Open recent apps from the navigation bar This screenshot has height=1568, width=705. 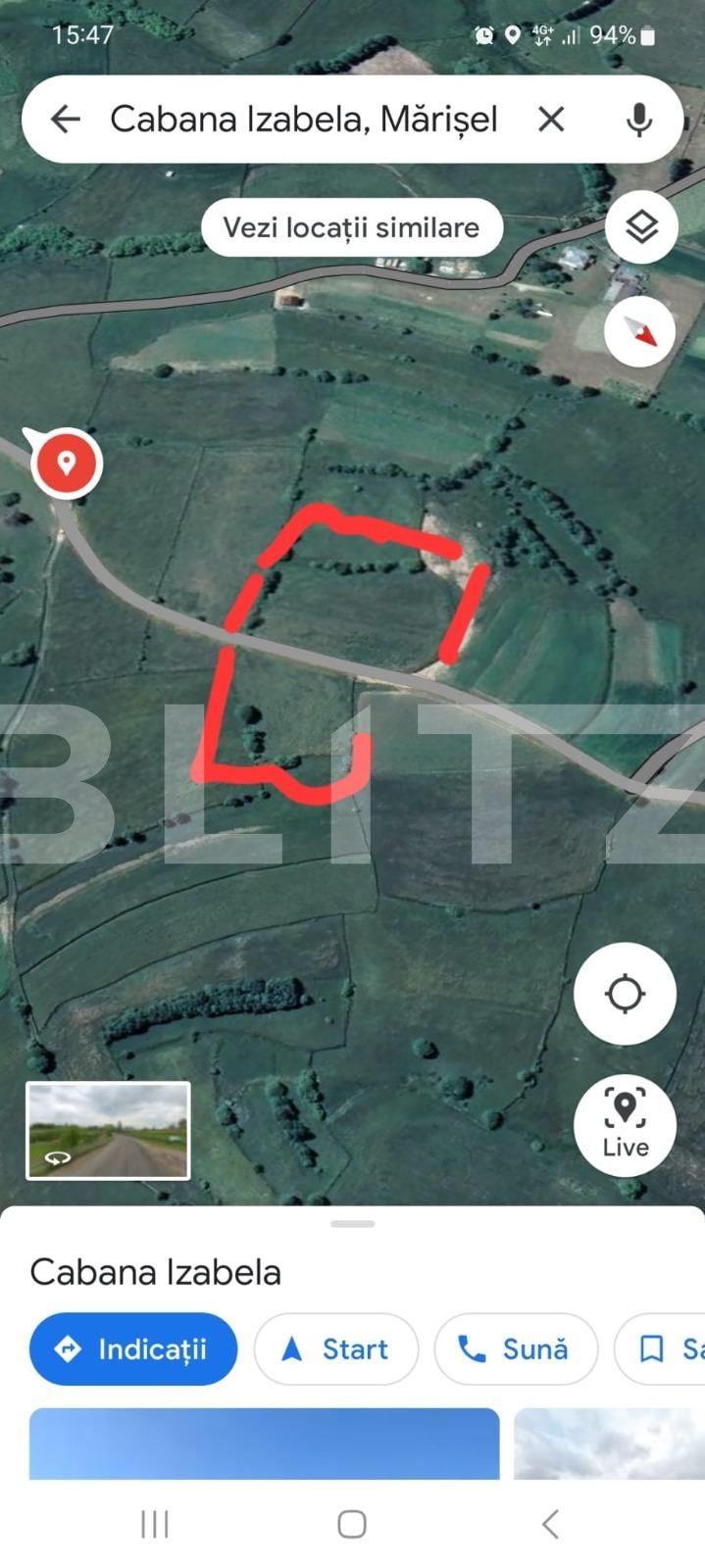pos(155,1524)
